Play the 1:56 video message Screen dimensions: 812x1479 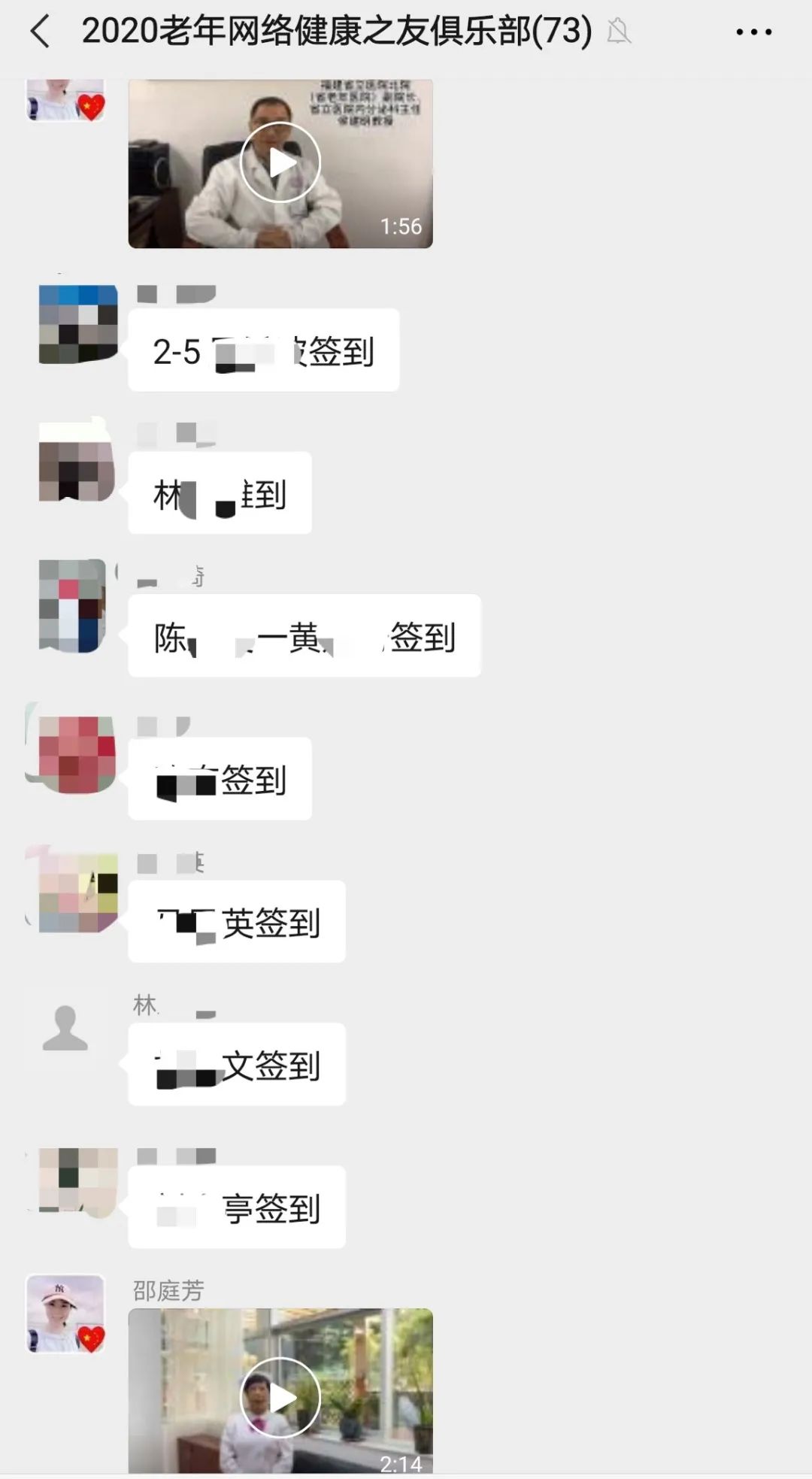tap(280, 162)
